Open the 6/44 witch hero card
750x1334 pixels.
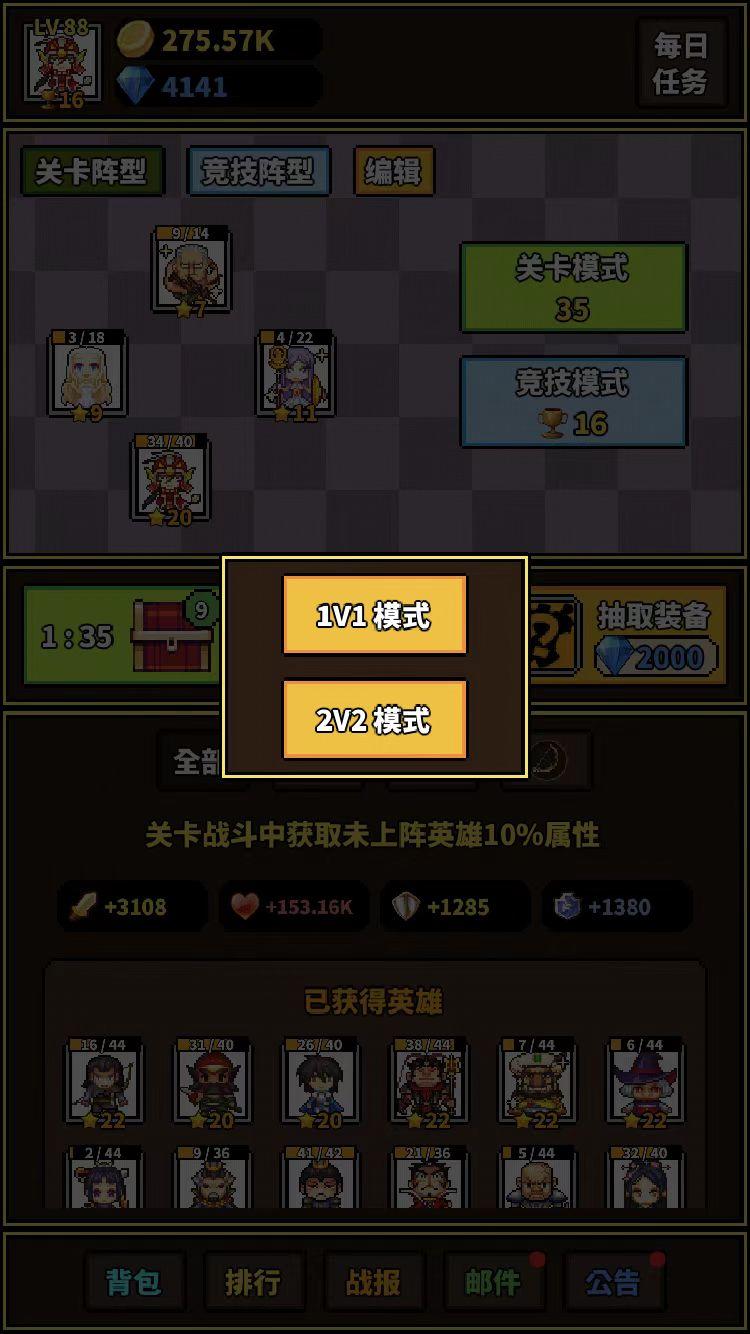645,1083
